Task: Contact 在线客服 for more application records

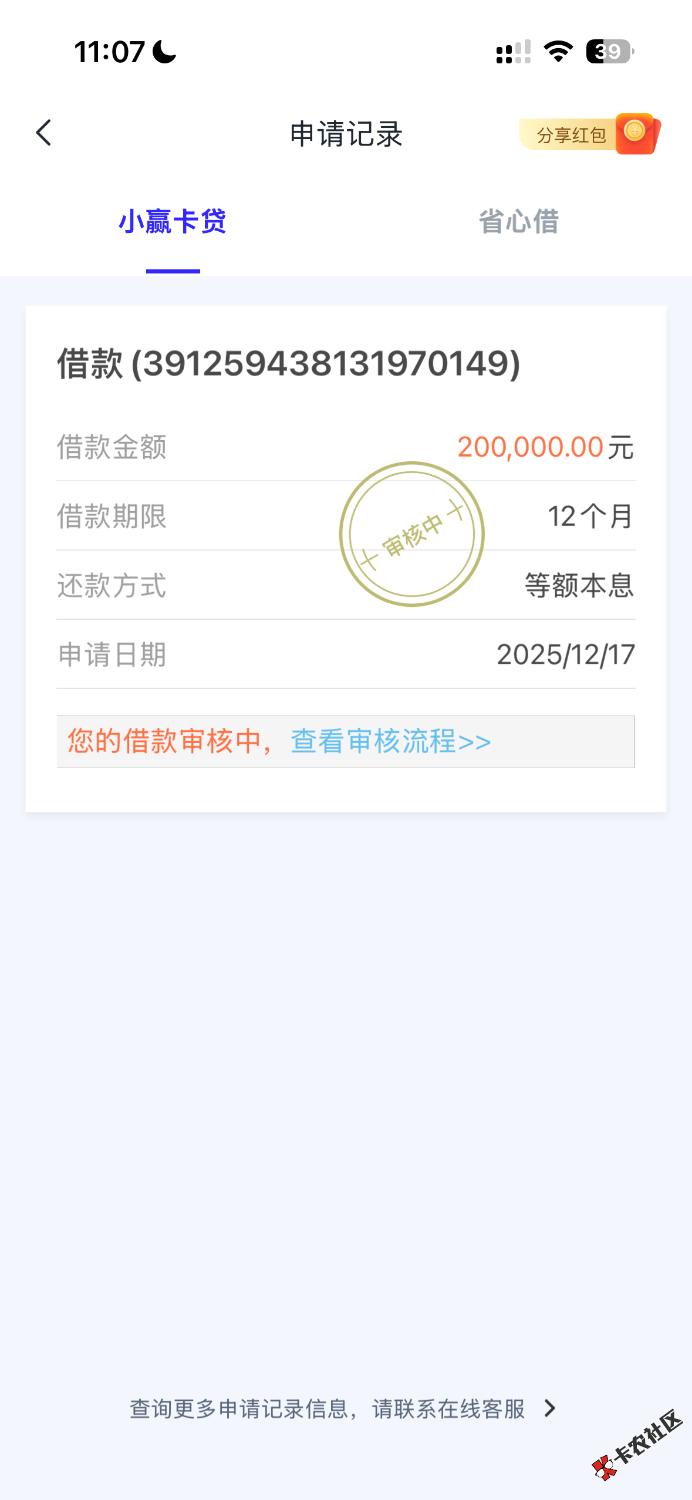Action: pos(345,1408)
